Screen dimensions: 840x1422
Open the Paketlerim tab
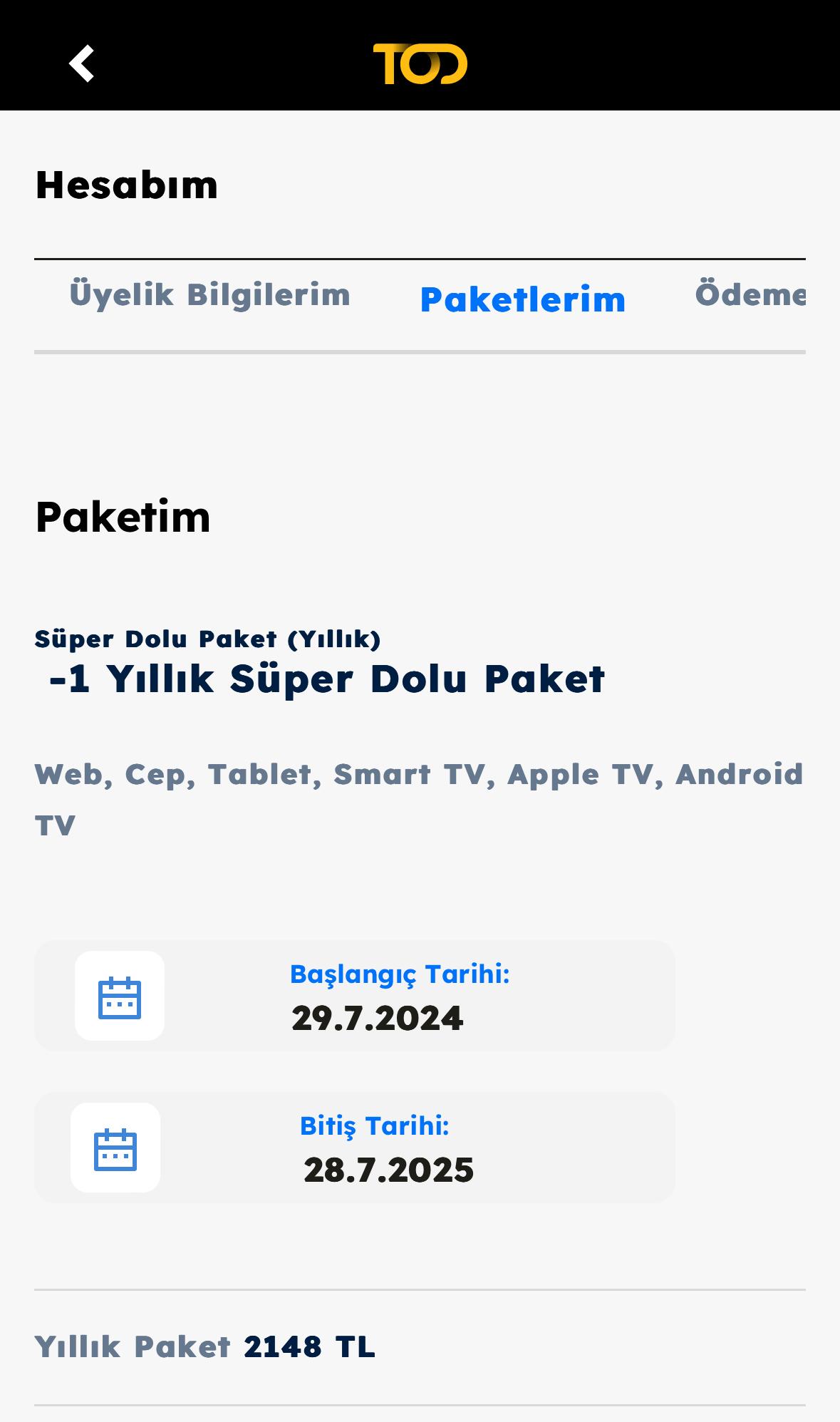pos(523,300)
